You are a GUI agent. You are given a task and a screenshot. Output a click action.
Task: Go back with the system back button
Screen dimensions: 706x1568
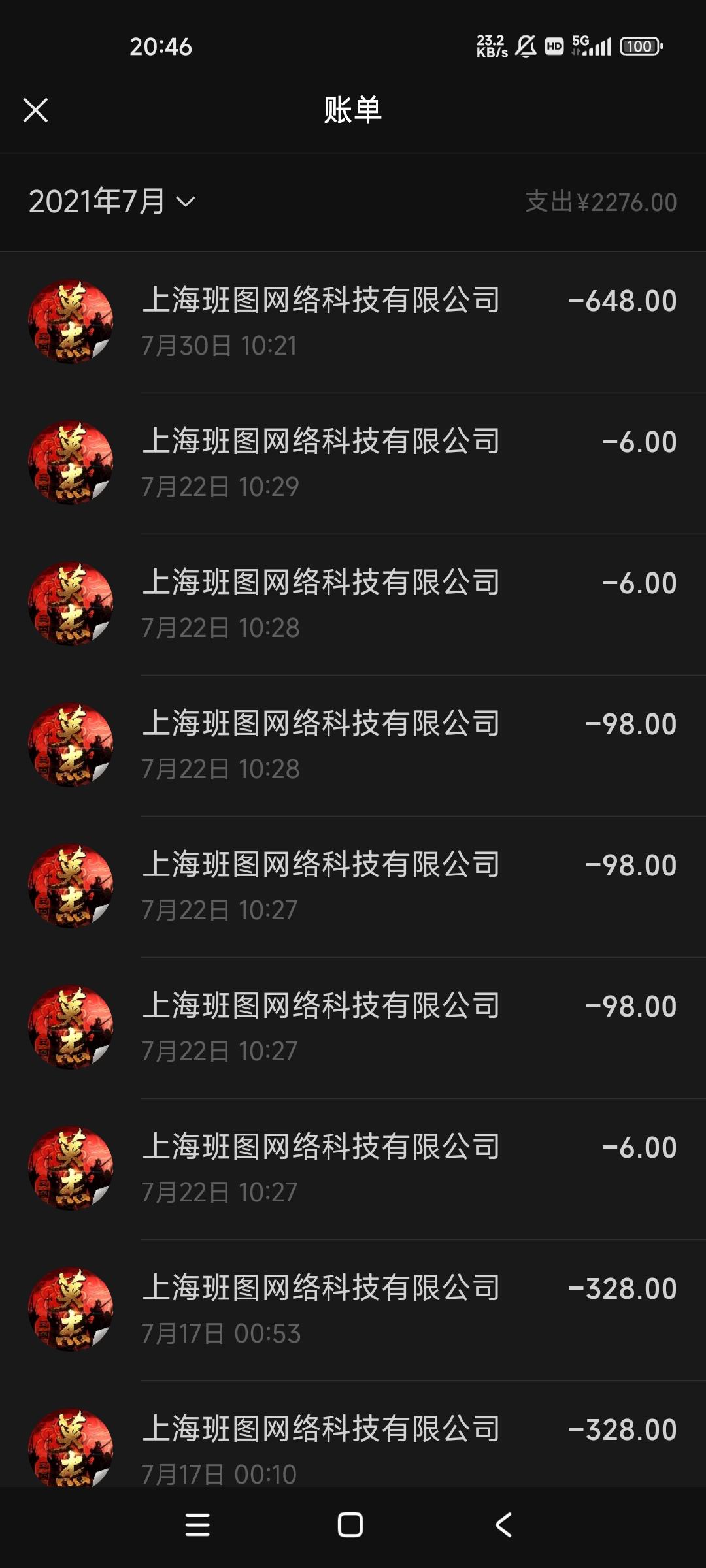(x=503, y=1526)
